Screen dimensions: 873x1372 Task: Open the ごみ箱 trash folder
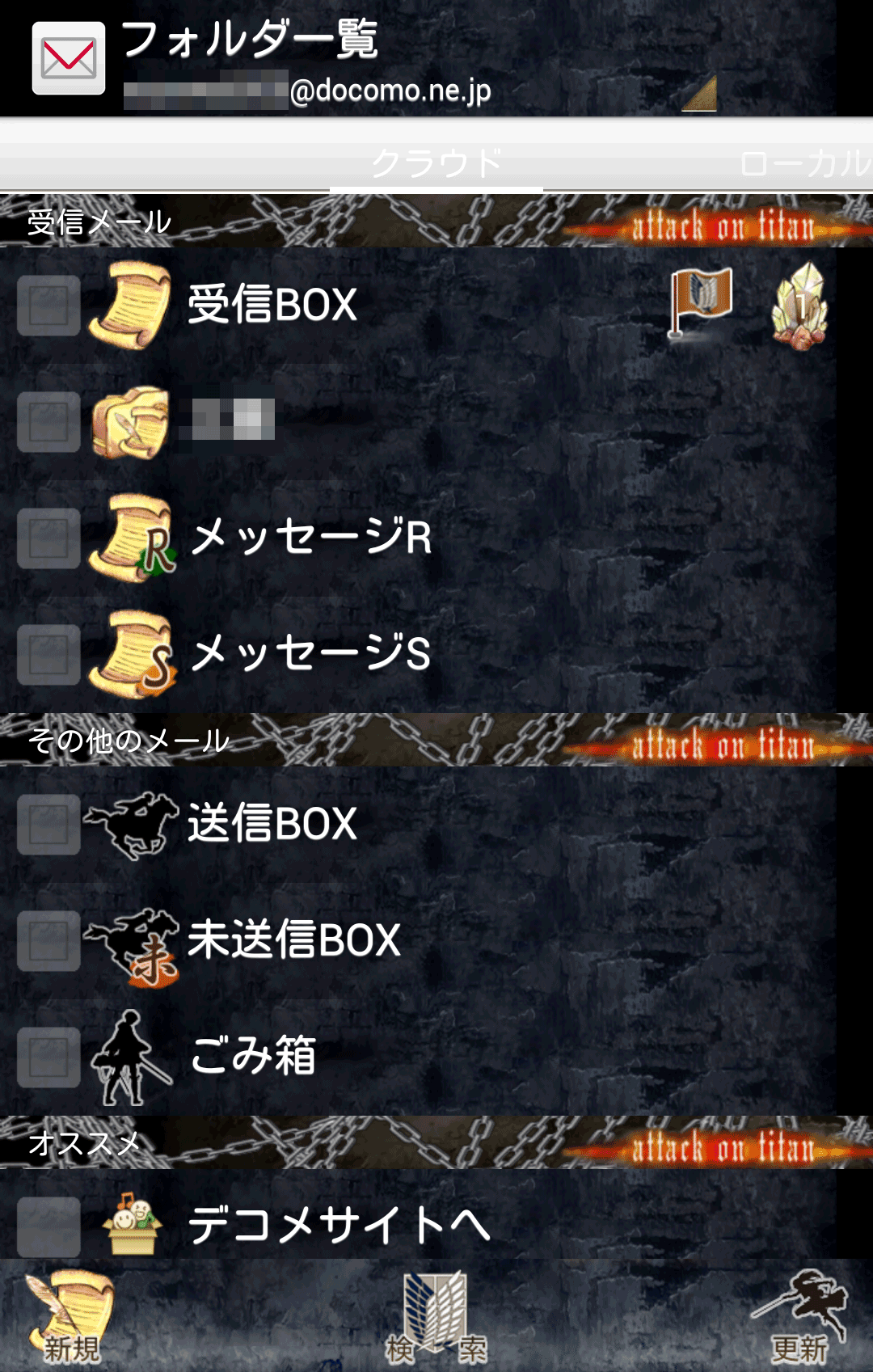point(252,1056)
